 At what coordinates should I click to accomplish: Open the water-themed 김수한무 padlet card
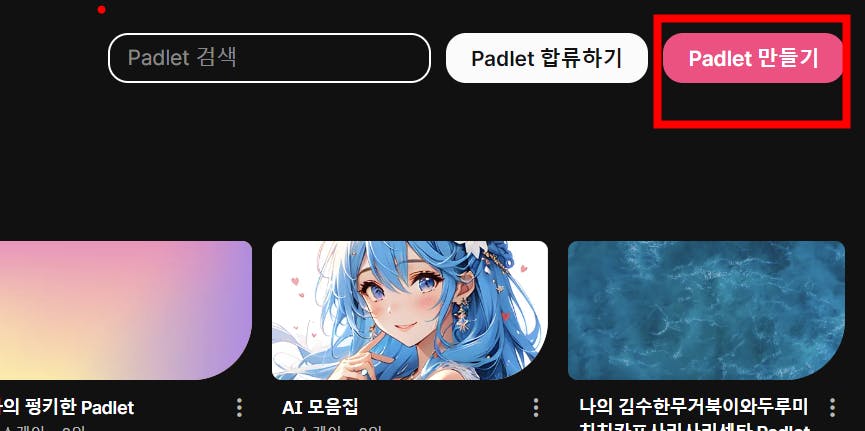click(705, 310)
